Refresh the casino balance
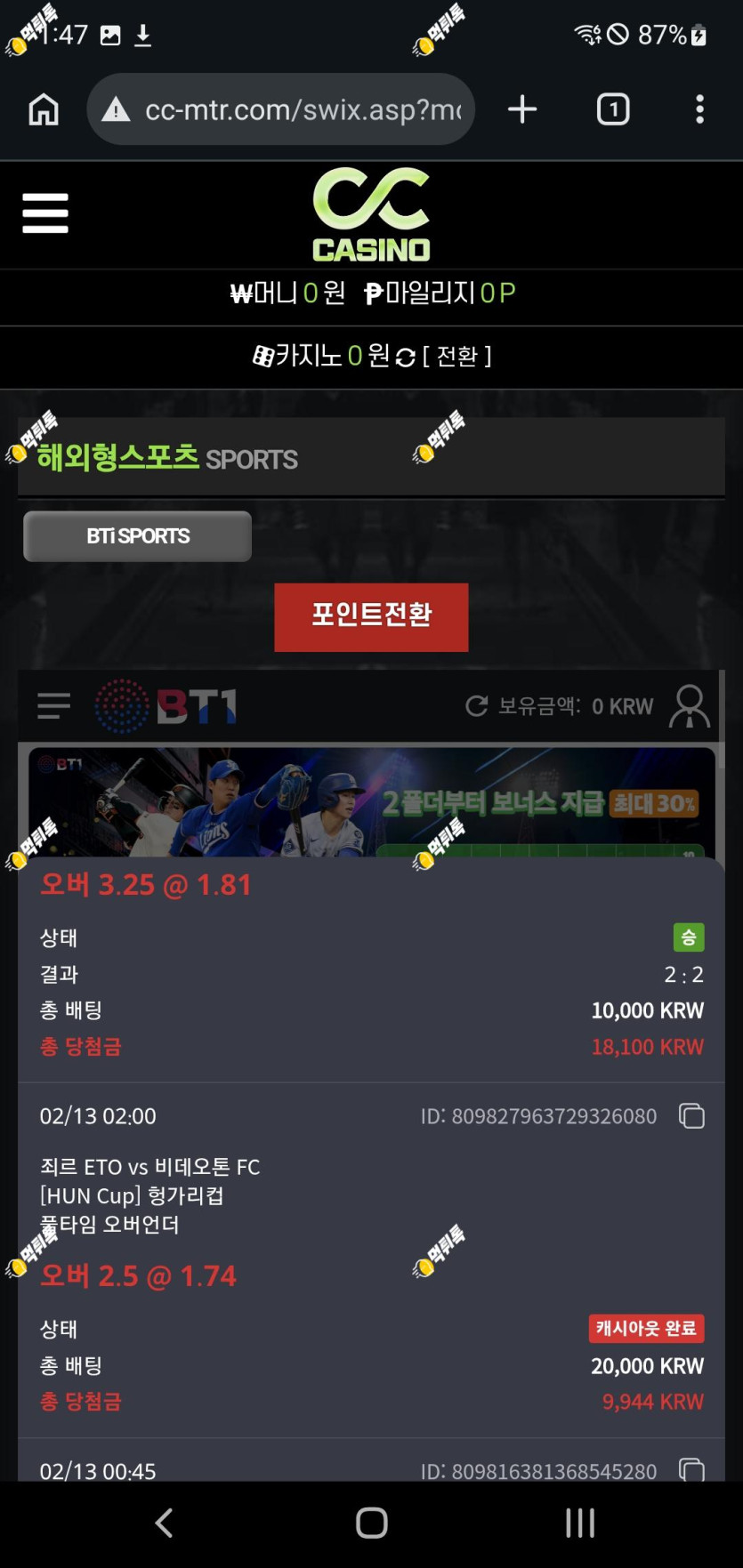 (405, 358)
